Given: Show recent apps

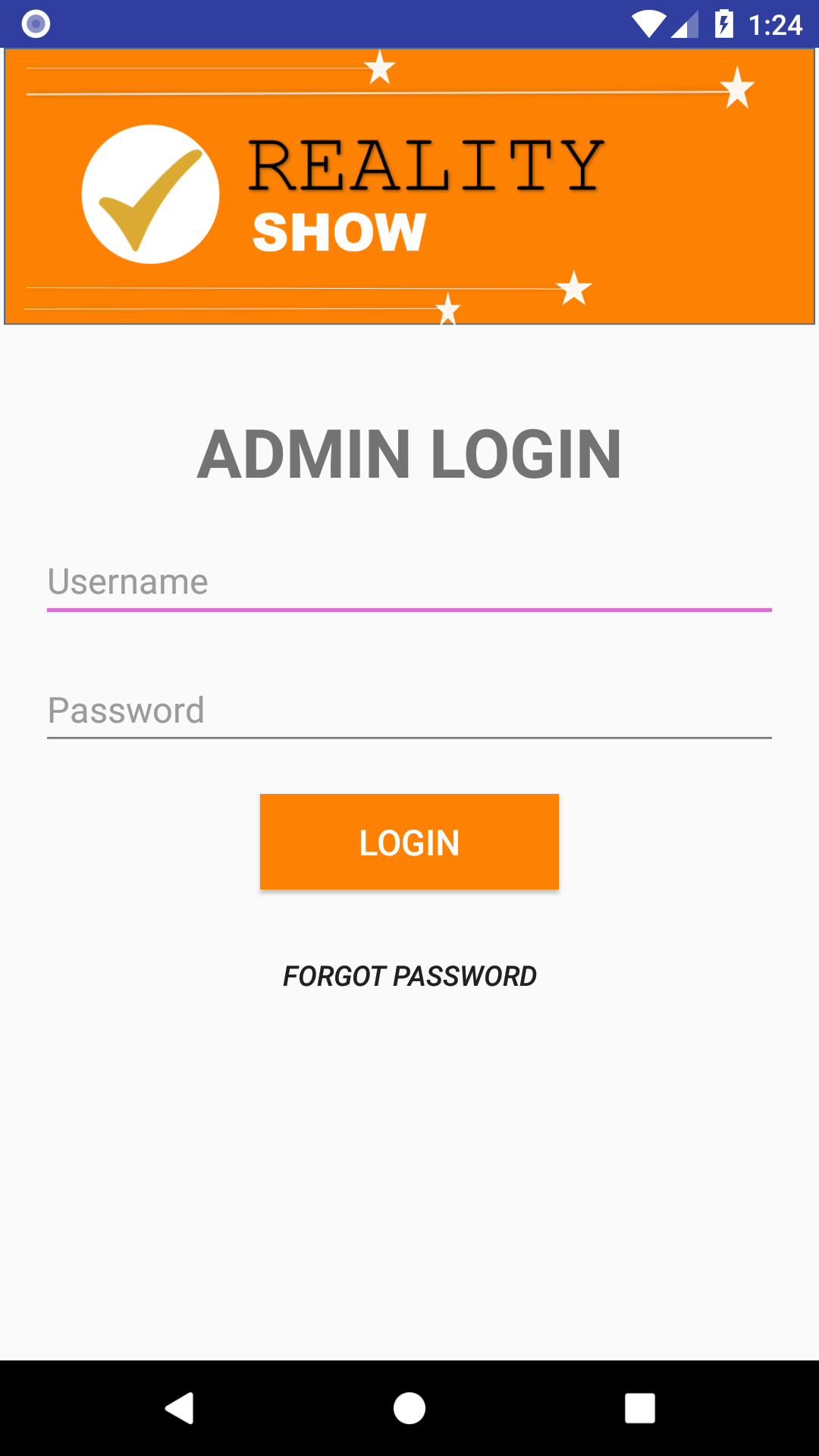Looking at the screenshot, I should (x=639, y=1408).
